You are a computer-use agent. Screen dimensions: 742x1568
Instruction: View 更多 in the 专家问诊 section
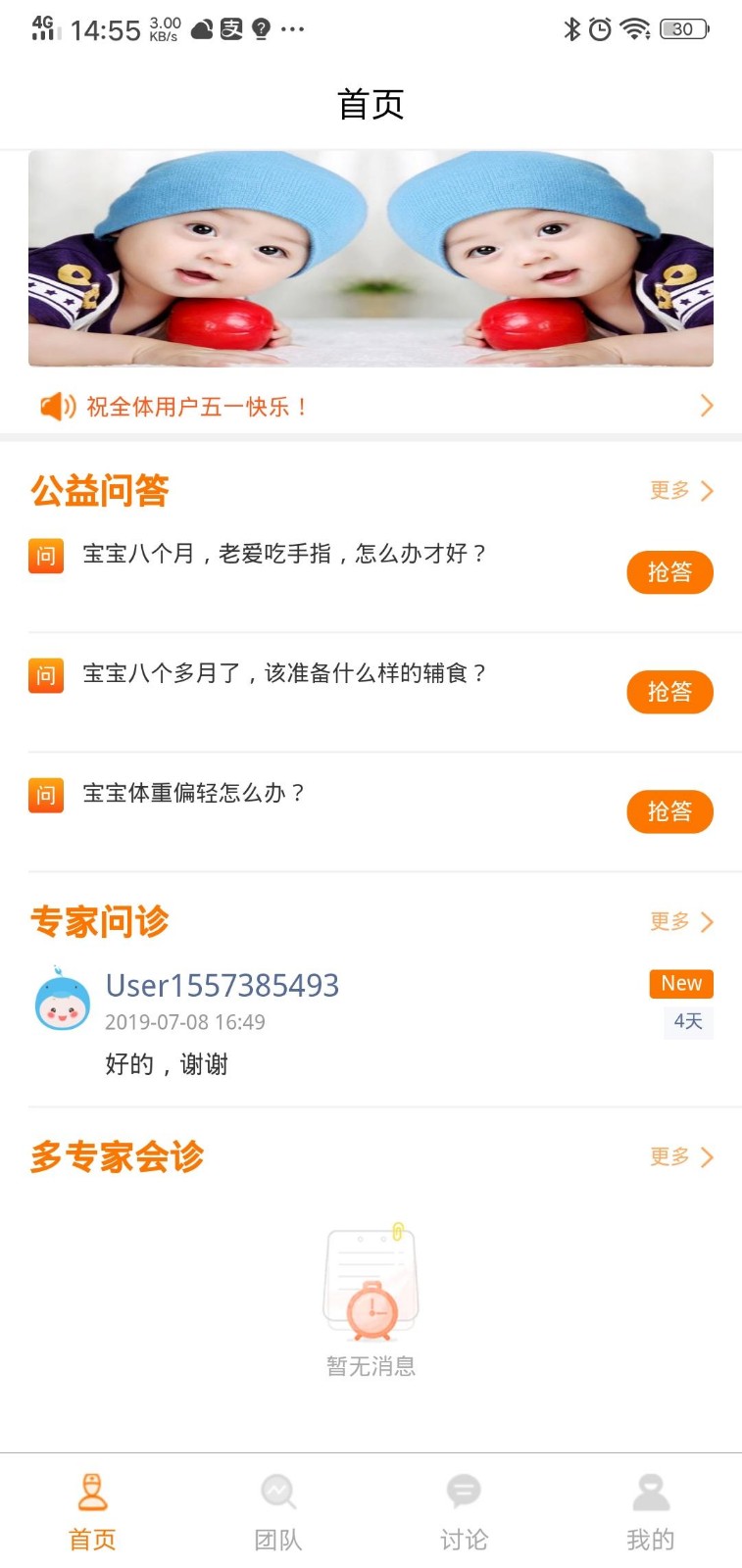click(681, 921)
